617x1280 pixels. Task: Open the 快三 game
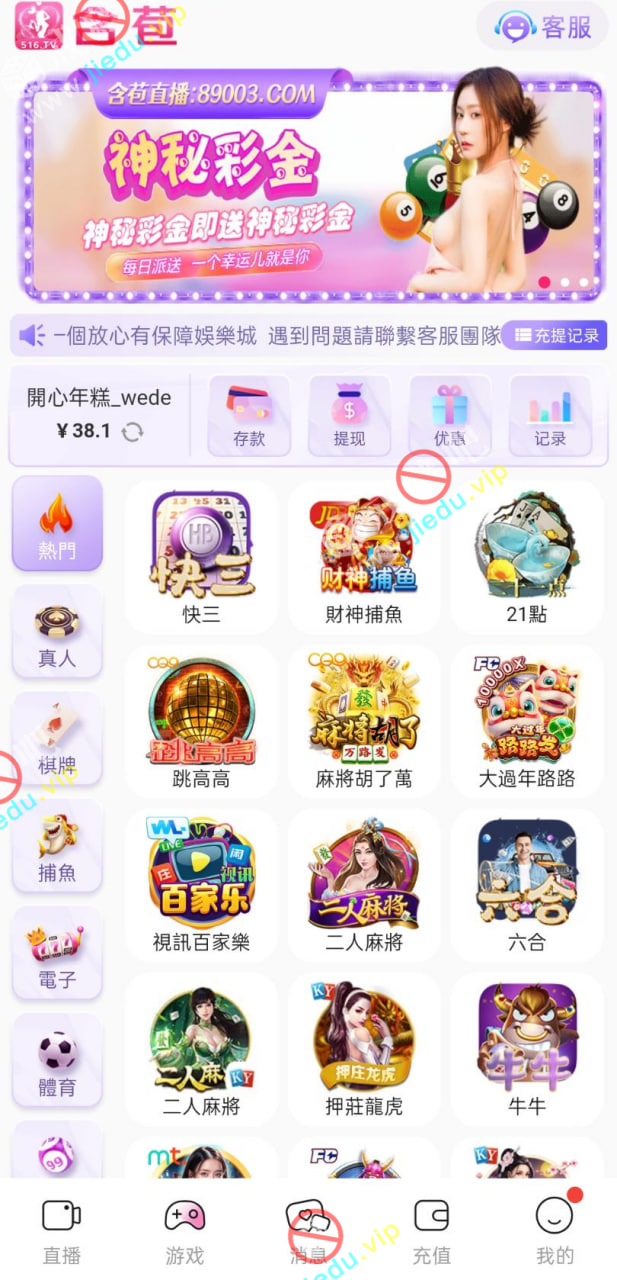coord(201,555)
